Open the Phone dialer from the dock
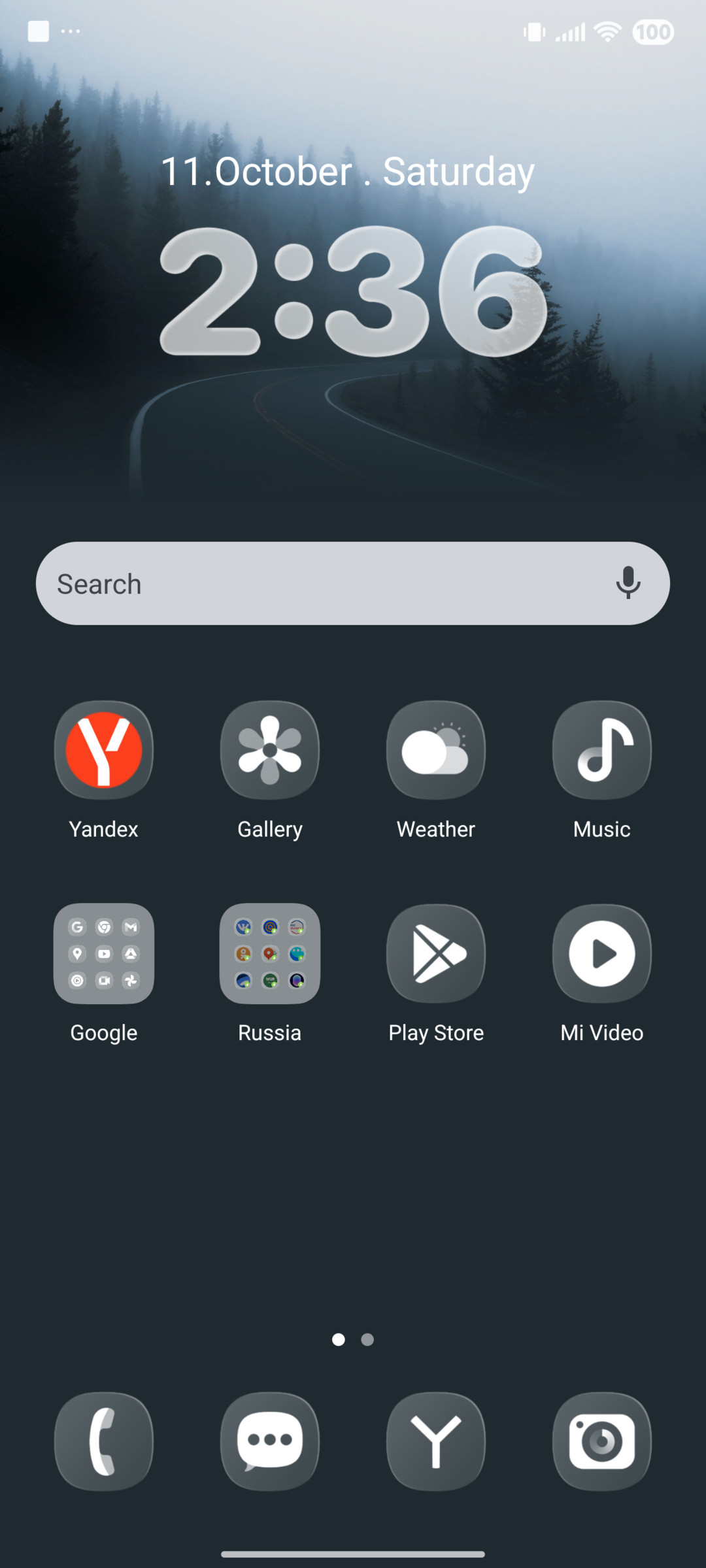 (103, 1442)
